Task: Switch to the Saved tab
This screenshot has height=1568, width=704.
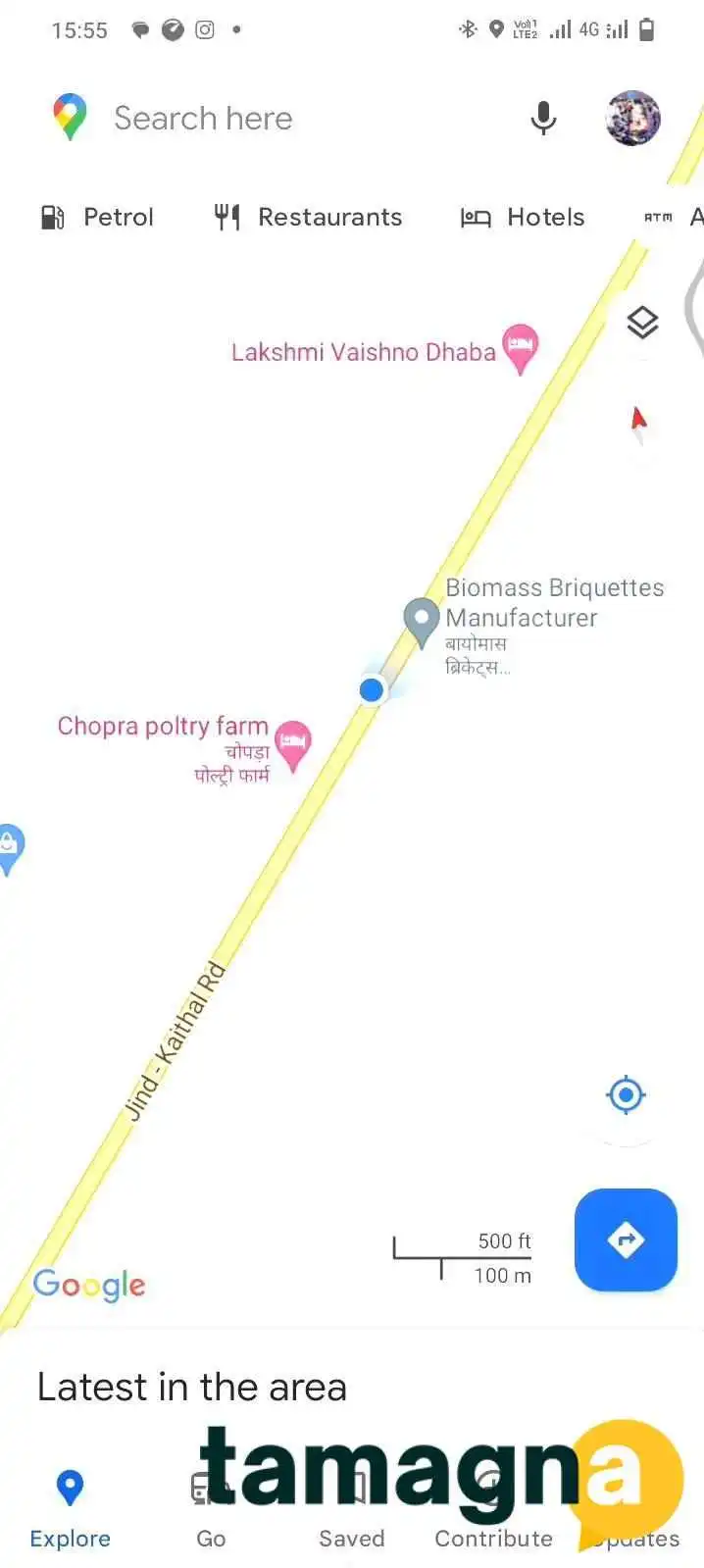Action: tap(352, 1509)
